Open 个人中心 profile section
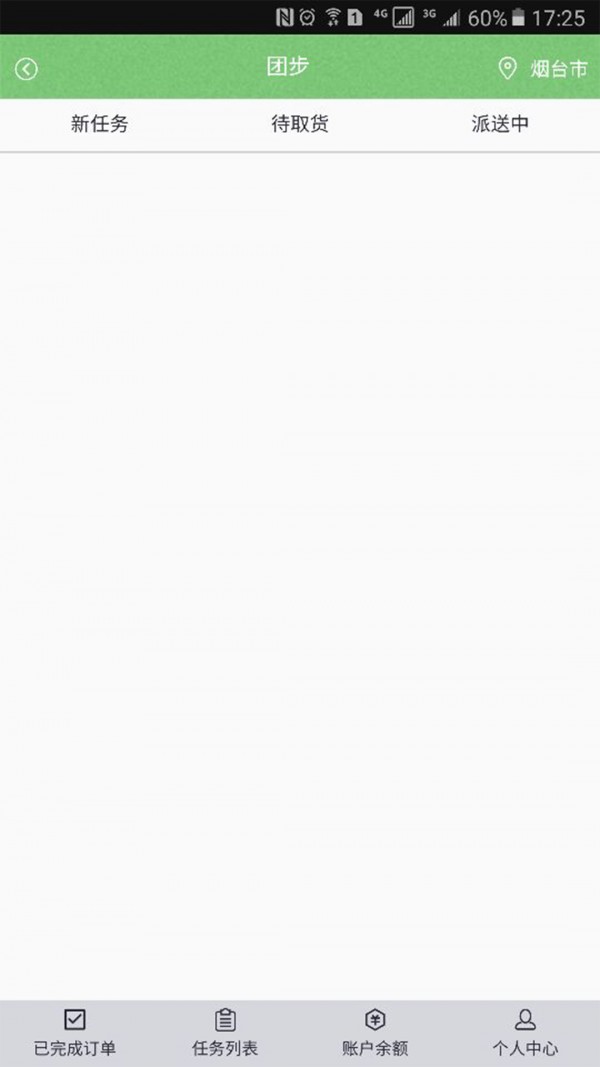The width and height of the screenshot is (600, 1067). click(x=525, y=1032)
